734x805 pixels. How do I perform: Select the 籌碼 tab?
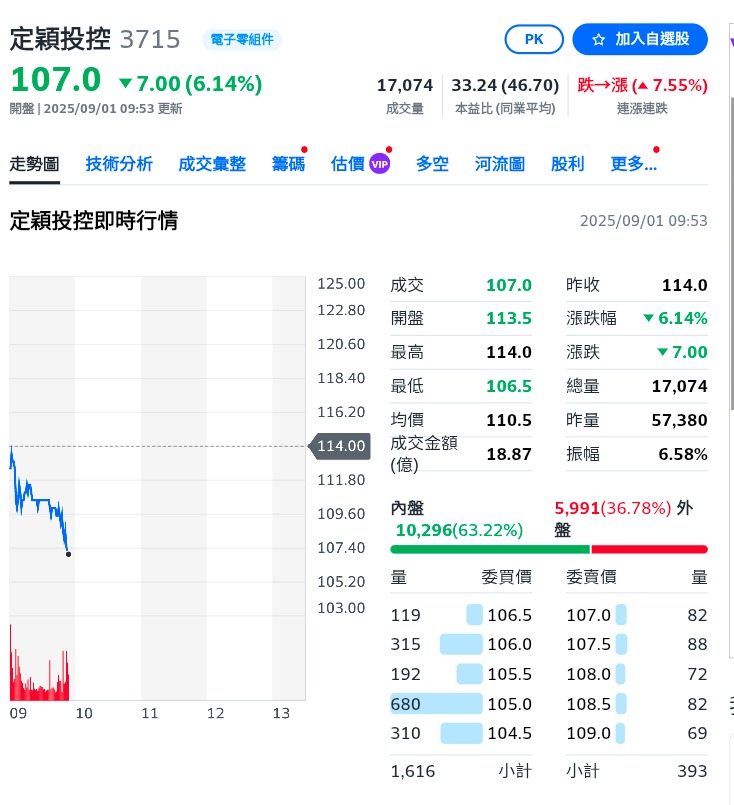pos(288,164)
